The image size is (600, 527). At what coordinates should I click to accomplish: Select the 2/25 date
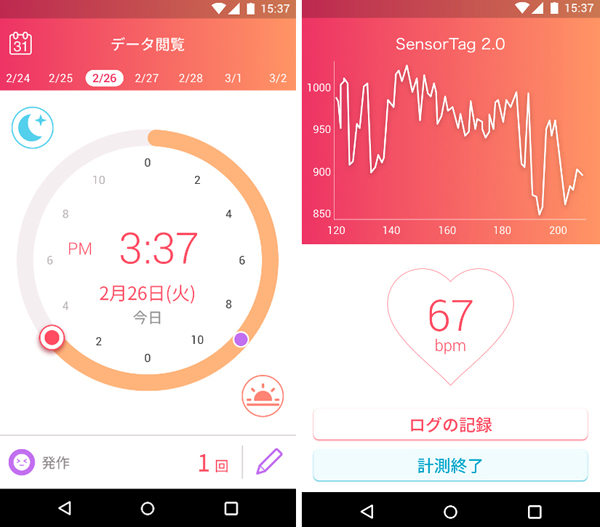(x=61, y=78)
